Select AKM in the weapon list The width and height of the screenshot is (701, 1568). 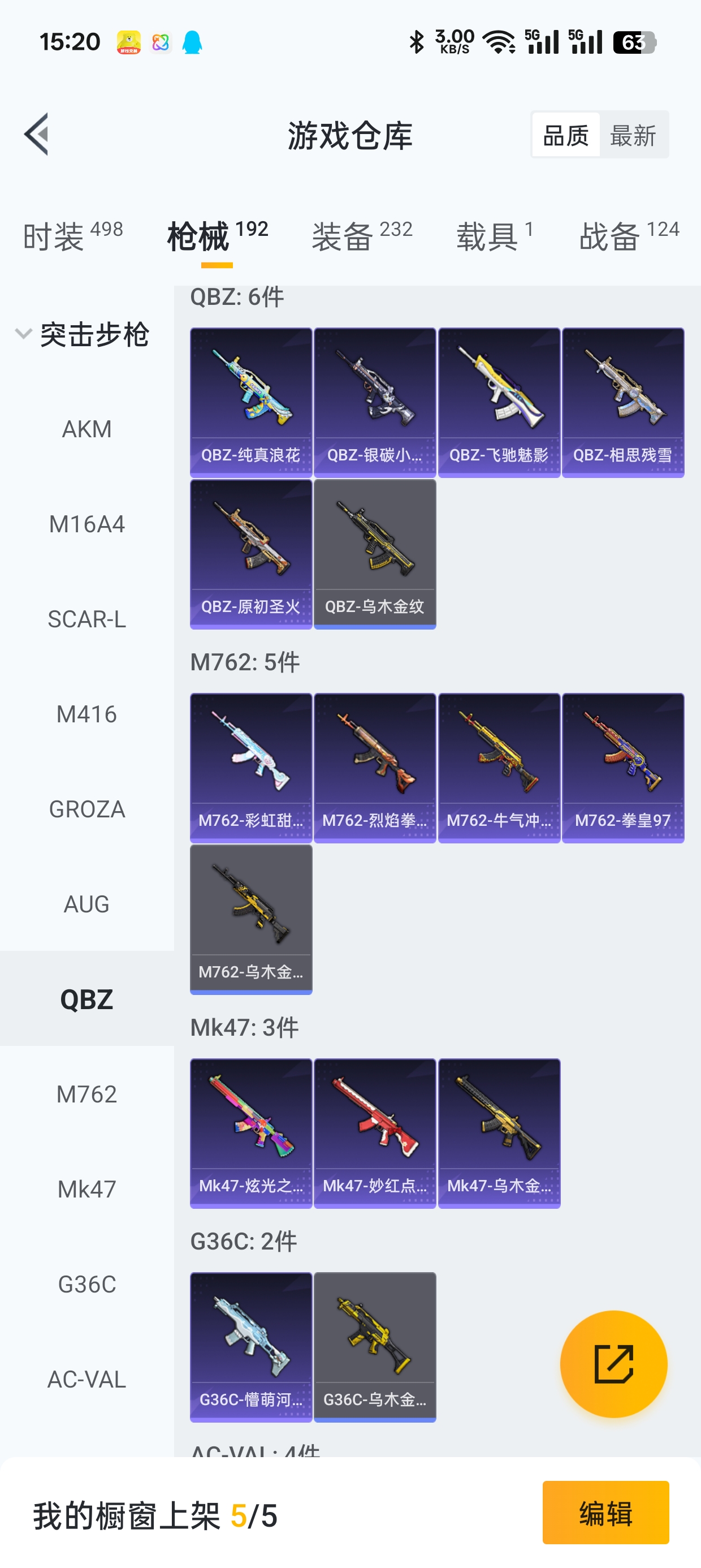(87, 429)
